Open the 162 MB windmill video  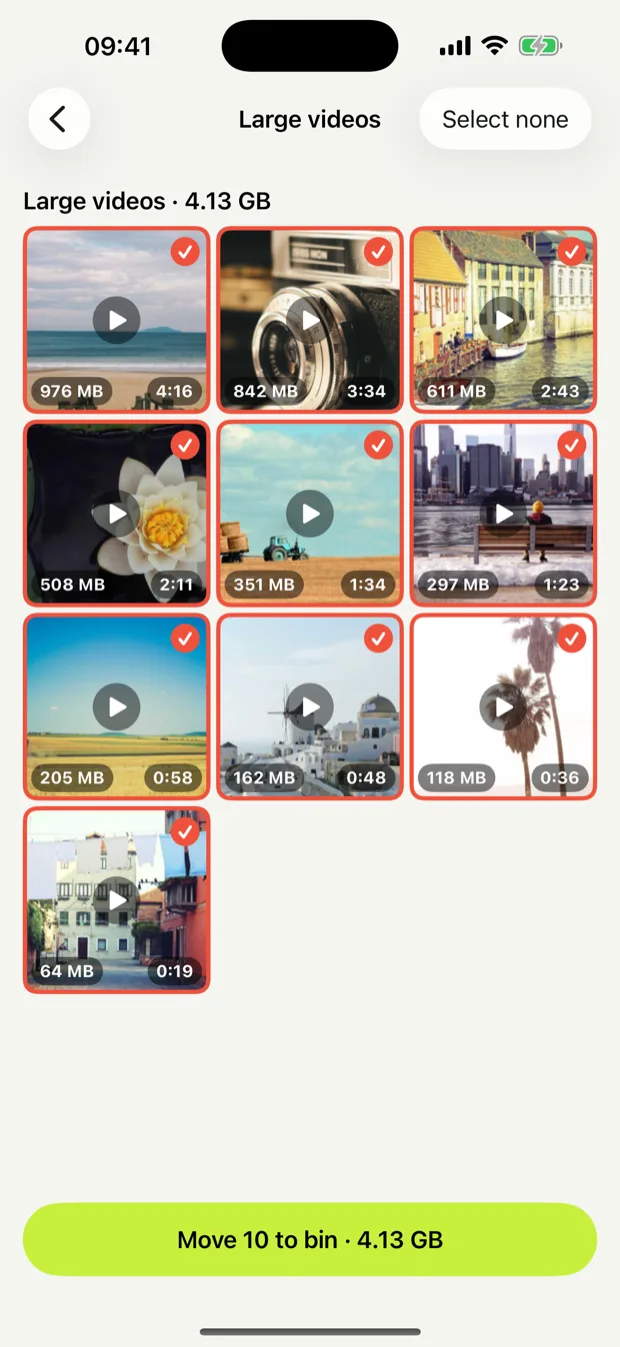tap(310, 707)
